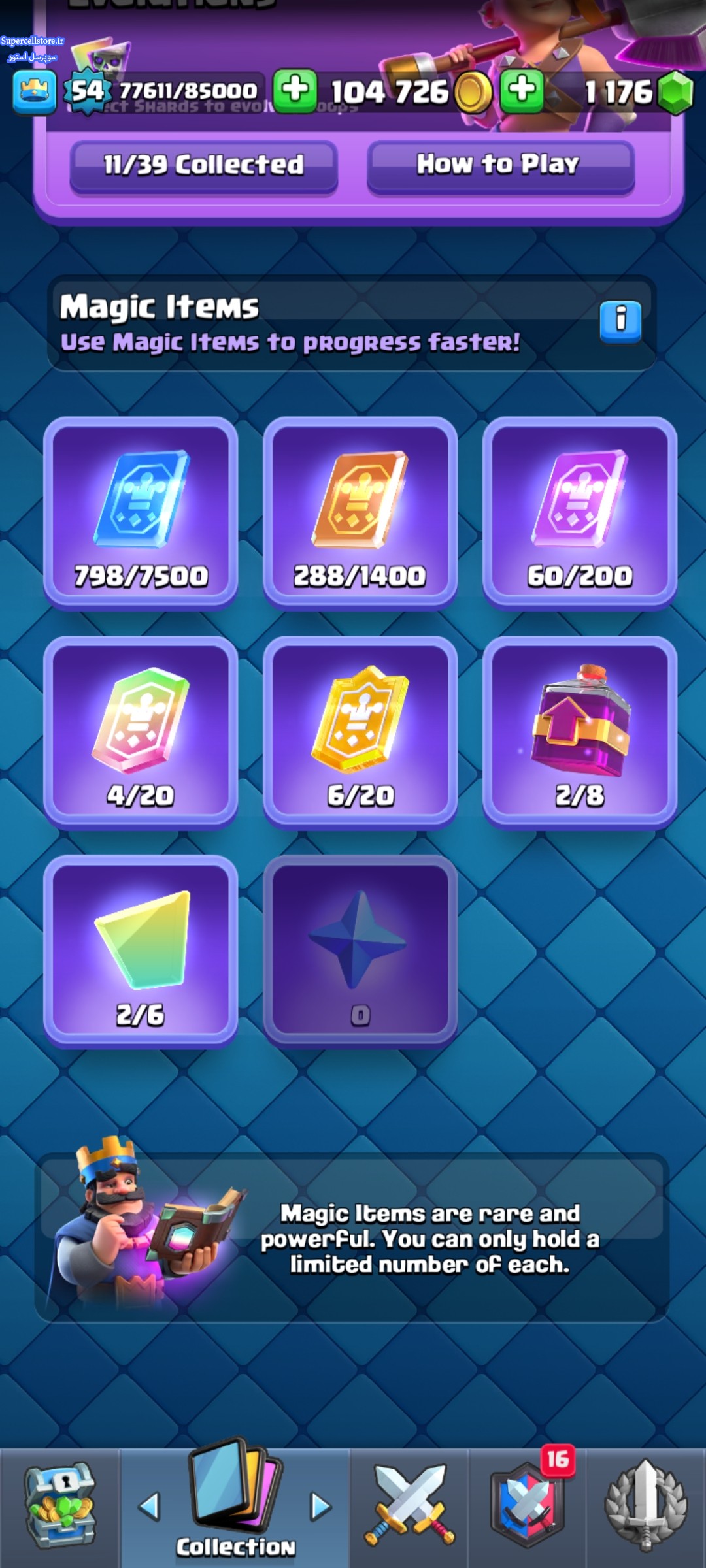Open the Events sword wreath tab
Viewport: 706px width, 1568px height.
(646, 1507)
